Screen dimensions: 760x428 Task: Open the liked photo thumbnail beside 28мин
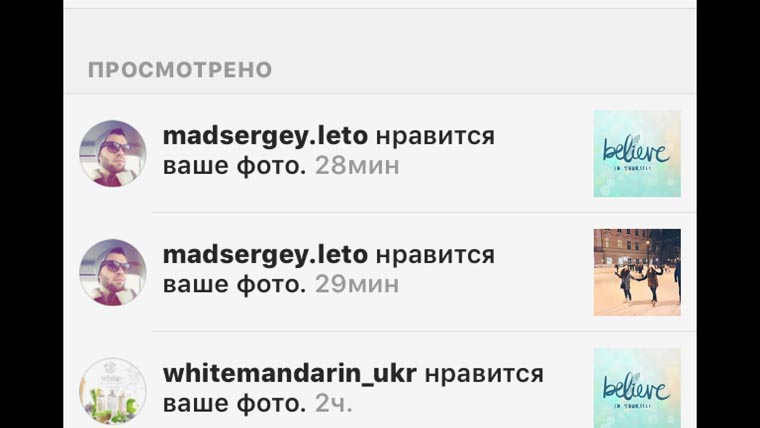tap(637, 153)
